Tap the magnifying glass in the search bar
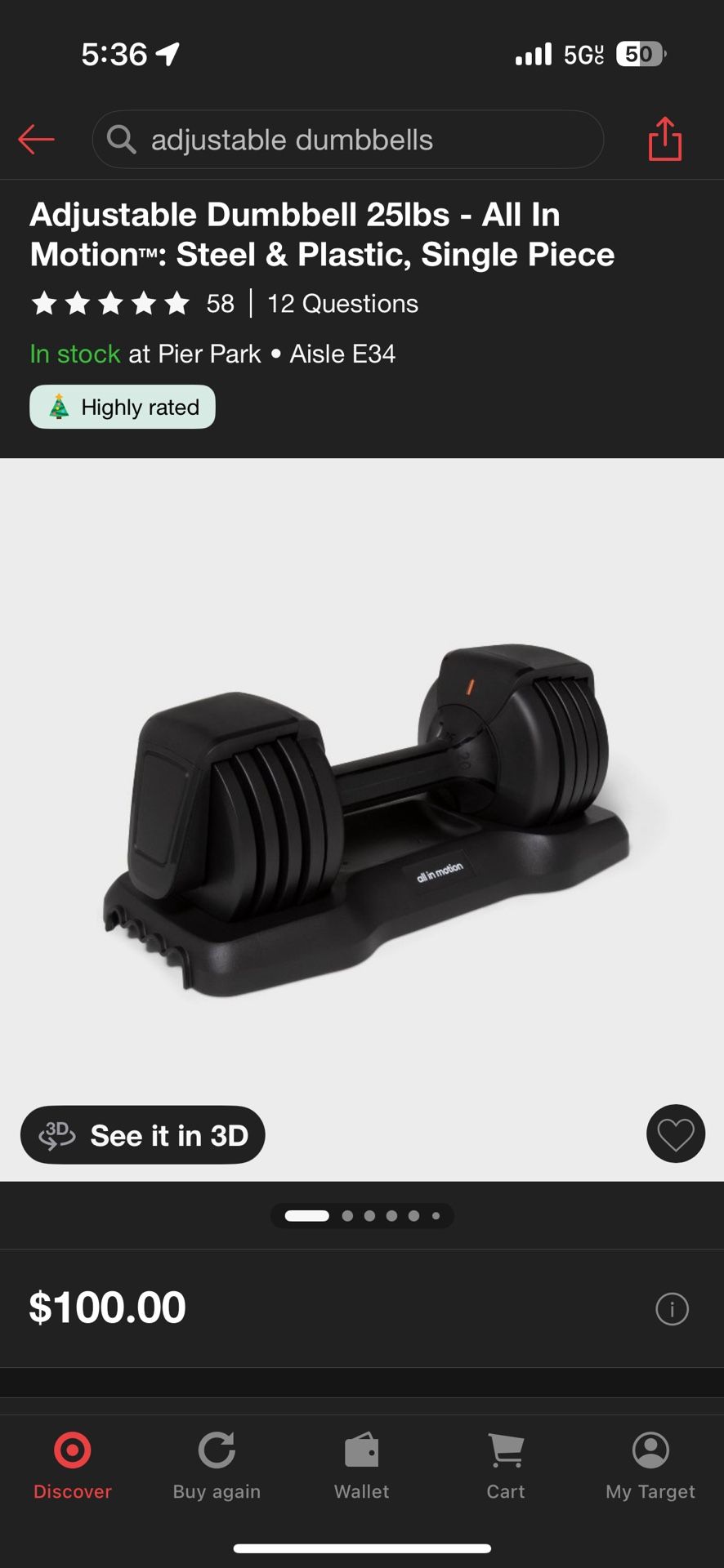The image size is (724, 1568). (121, 139)
